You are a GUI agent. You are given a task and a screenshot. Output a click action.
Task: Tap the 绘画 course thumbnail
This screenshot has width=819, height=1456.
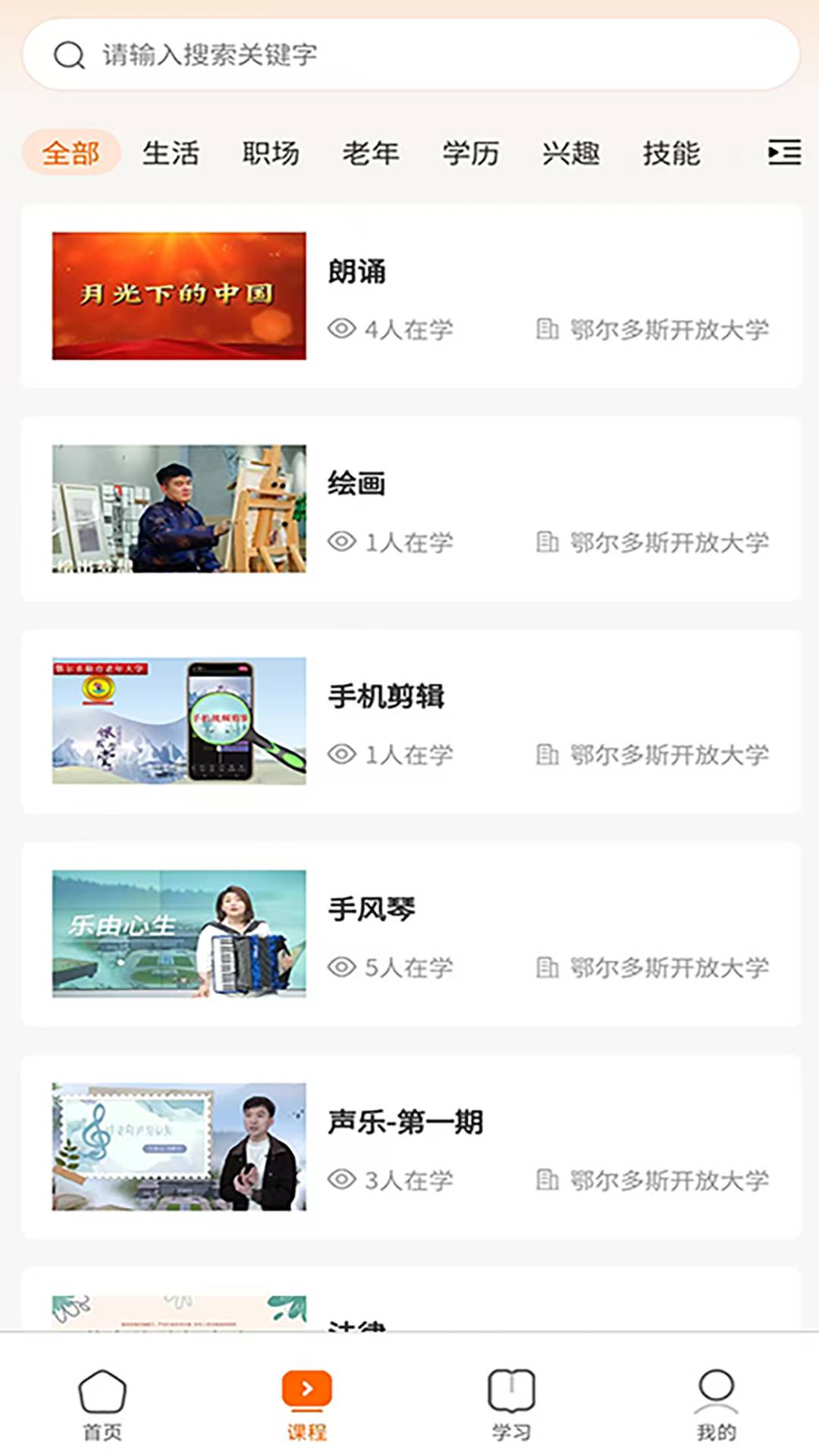(x=177, y=510)
